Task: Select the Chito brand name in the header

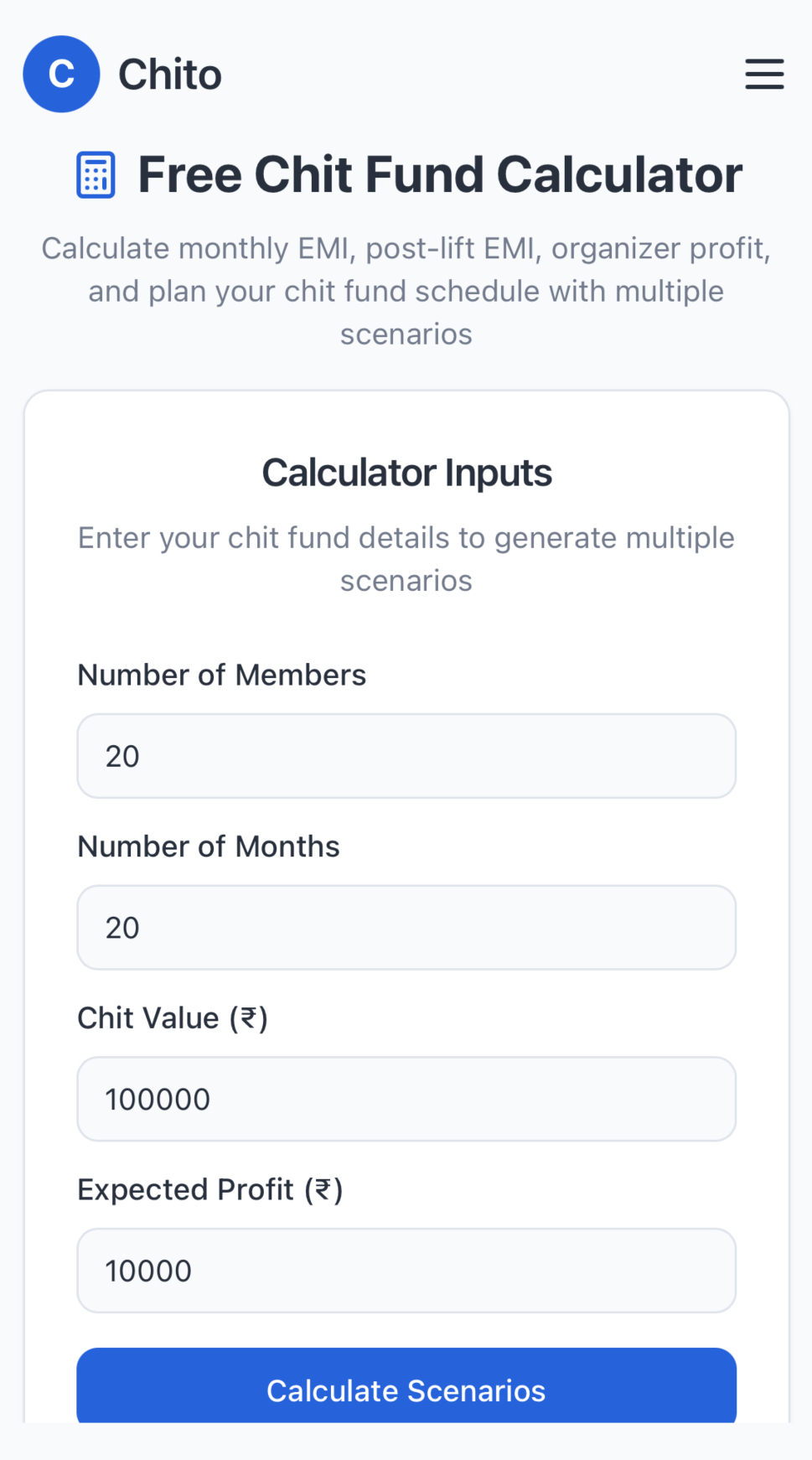Action: click(x=169, y=74)
